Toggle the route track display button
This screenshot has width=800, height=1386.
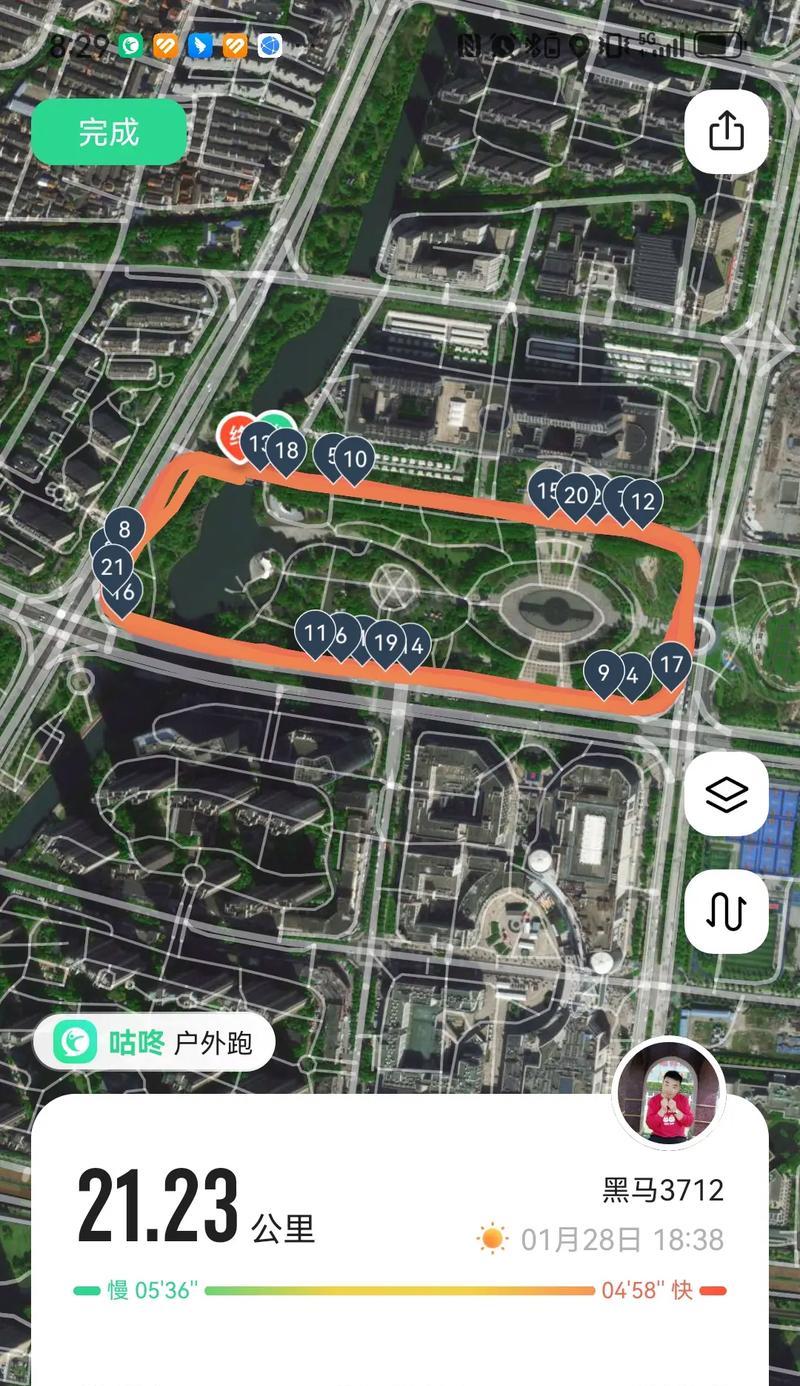pos(726,909)
